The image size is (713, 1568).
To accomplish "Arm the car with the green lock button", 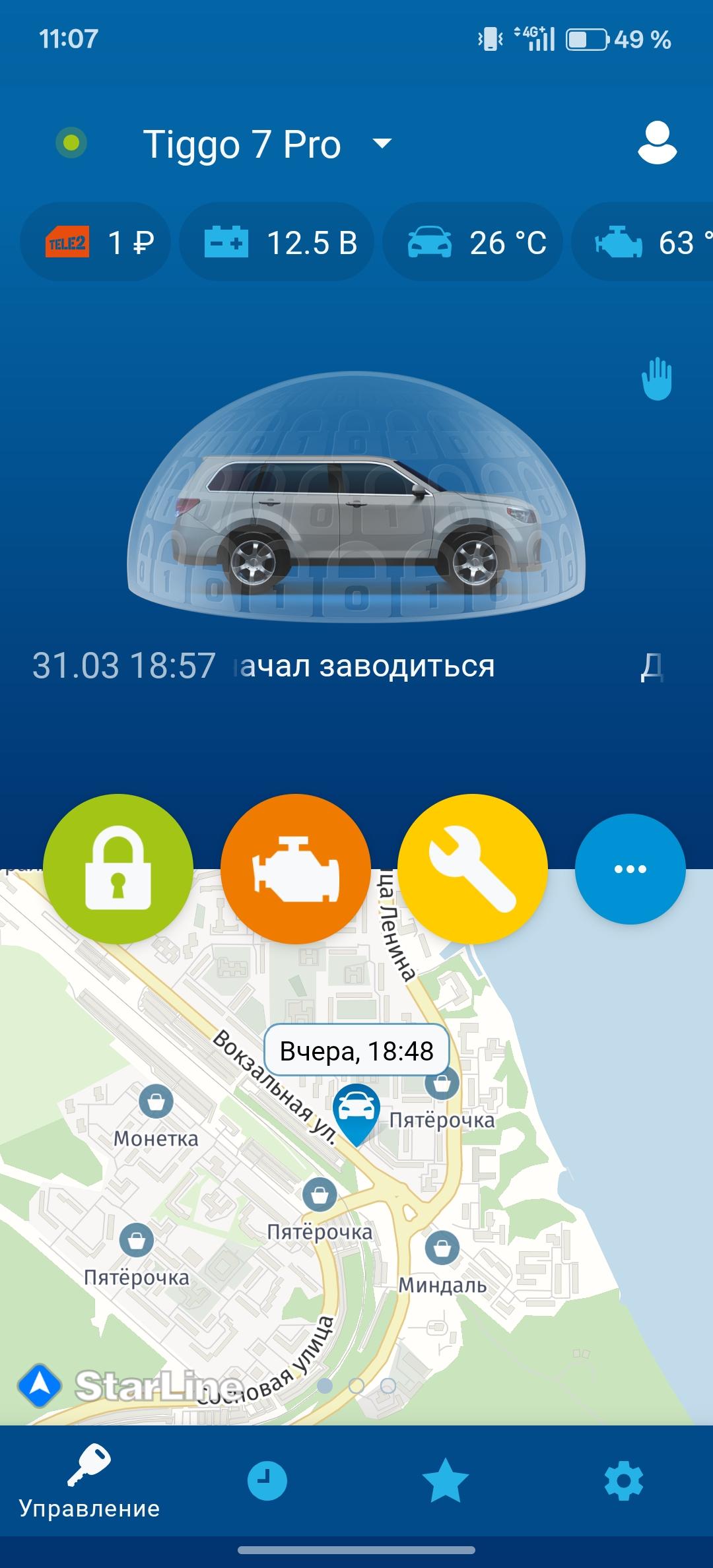I will coord(118,868).
